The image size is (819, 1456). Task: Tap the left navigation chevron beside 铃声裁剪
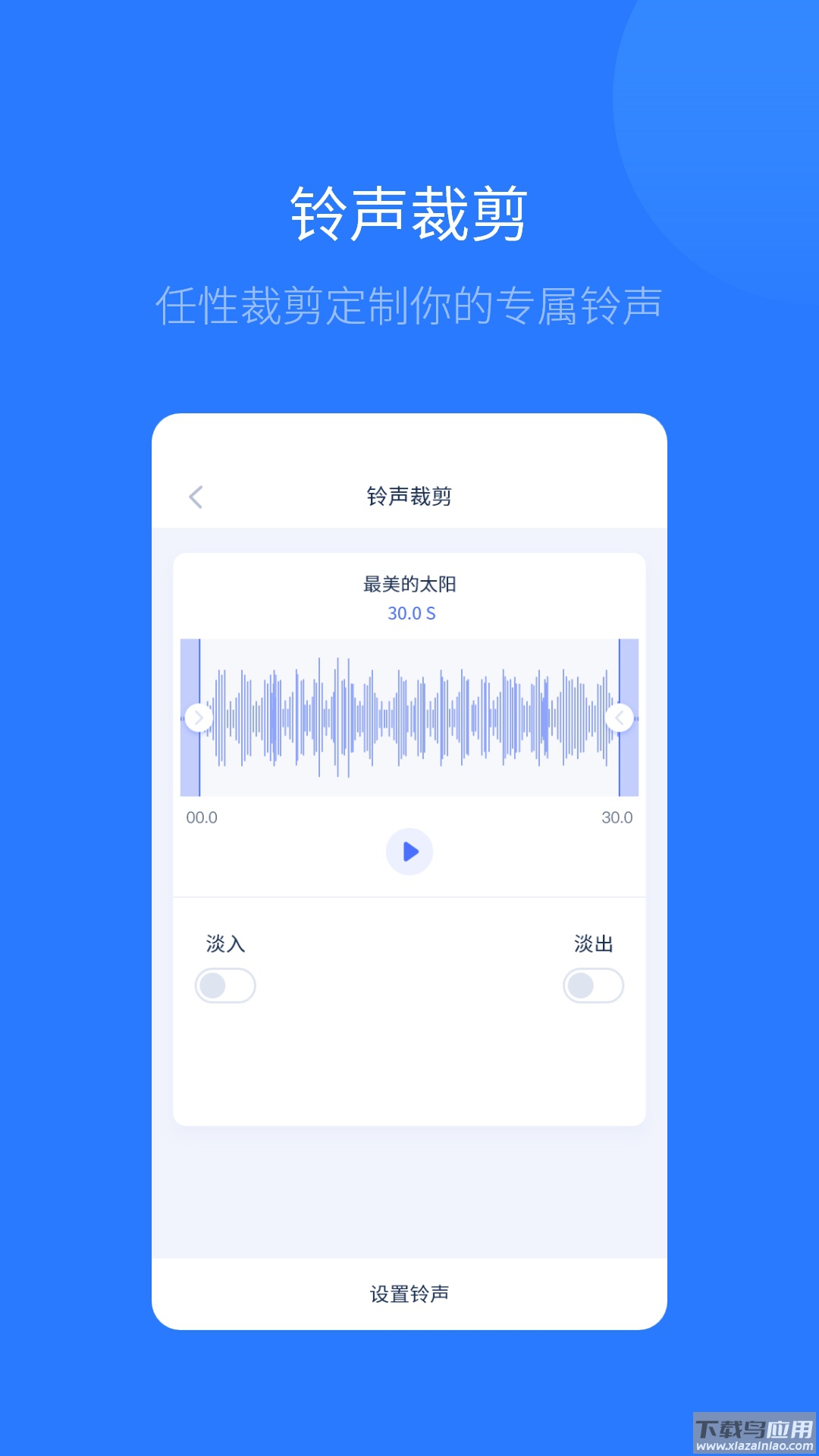point(196,497)
